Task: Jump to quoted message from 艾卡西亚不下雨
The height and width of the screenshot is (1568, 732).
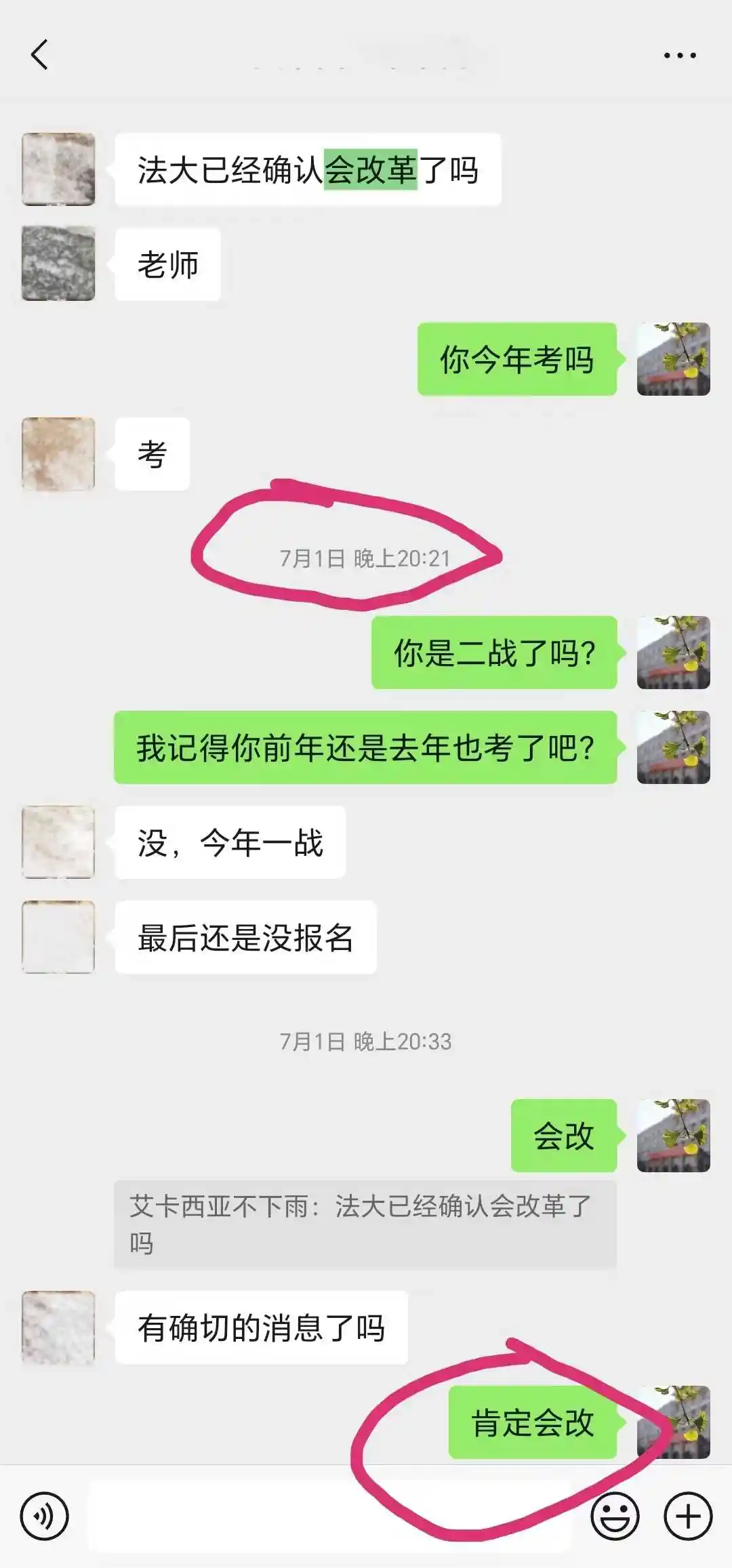Action: 365,1224
